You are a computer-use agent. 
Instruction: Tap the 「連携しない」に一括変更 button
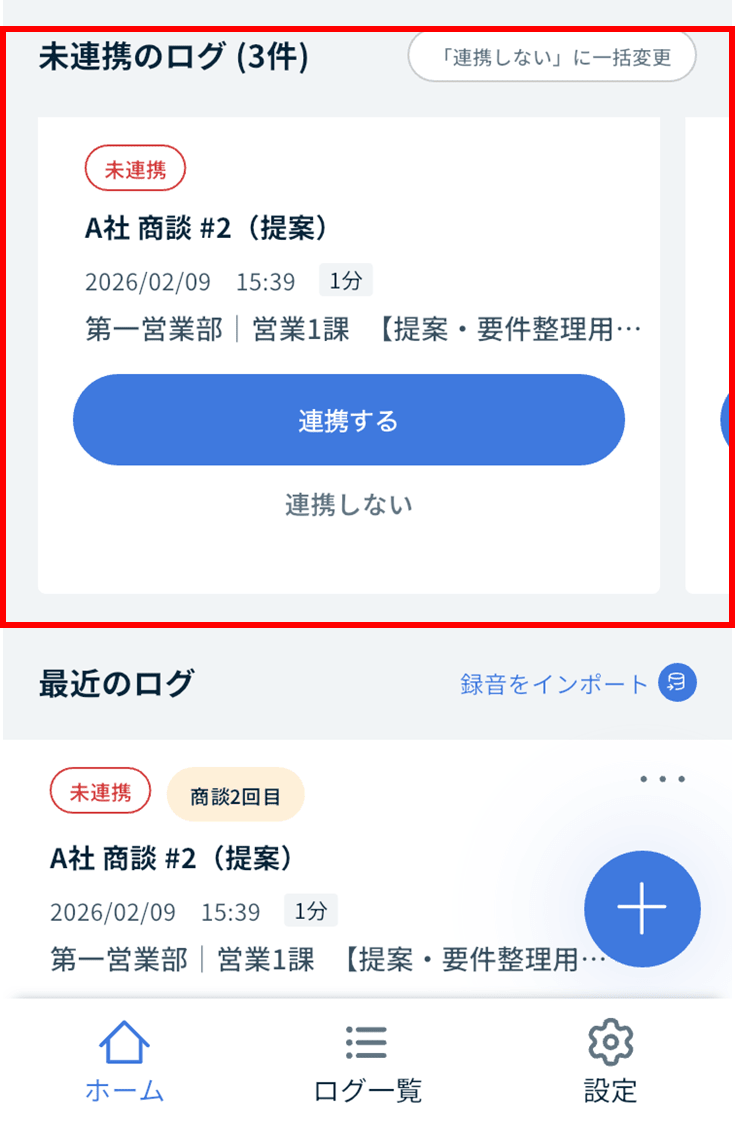pos(552,57)
